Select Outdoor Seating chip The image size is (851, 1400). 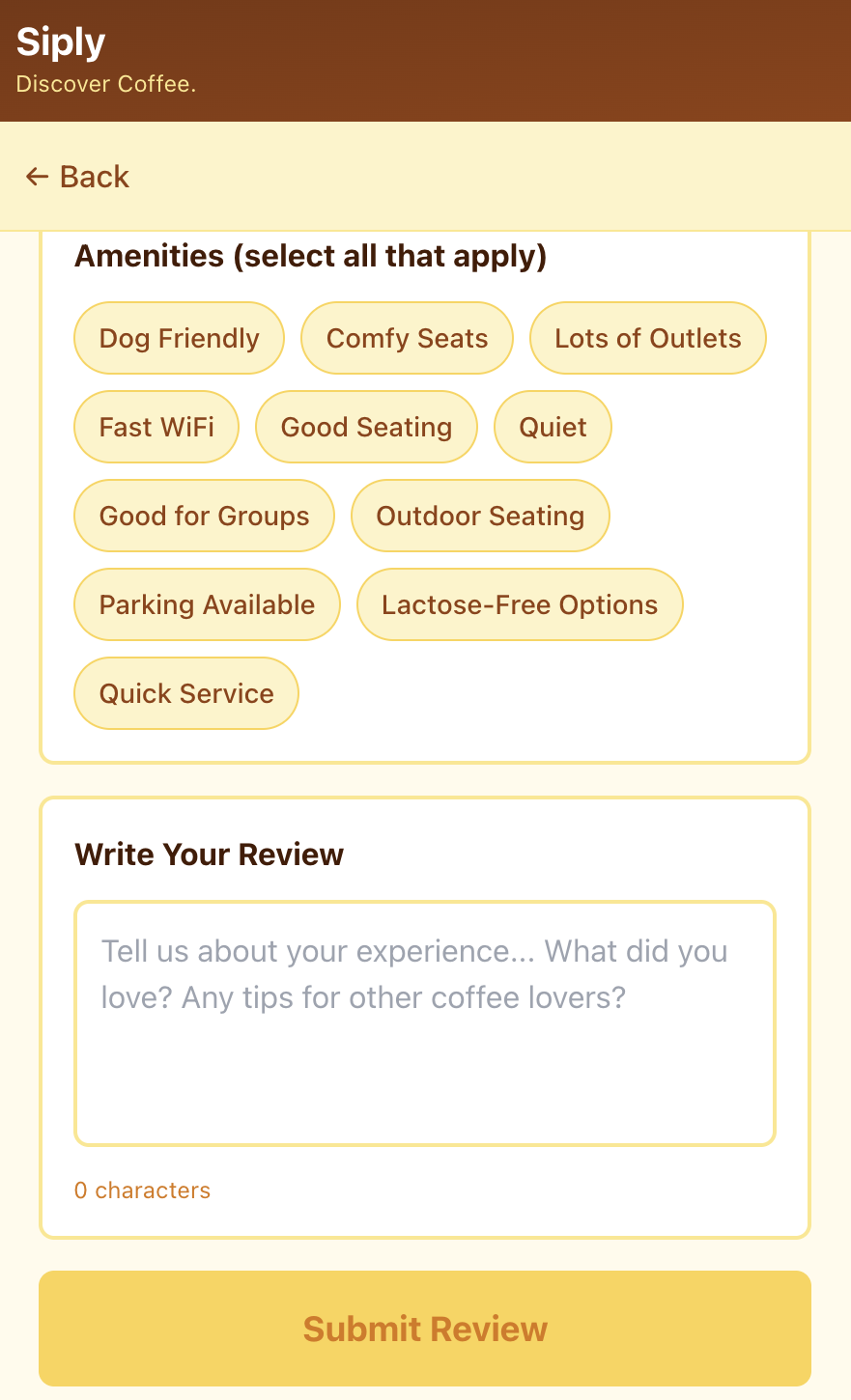point(480,516)
